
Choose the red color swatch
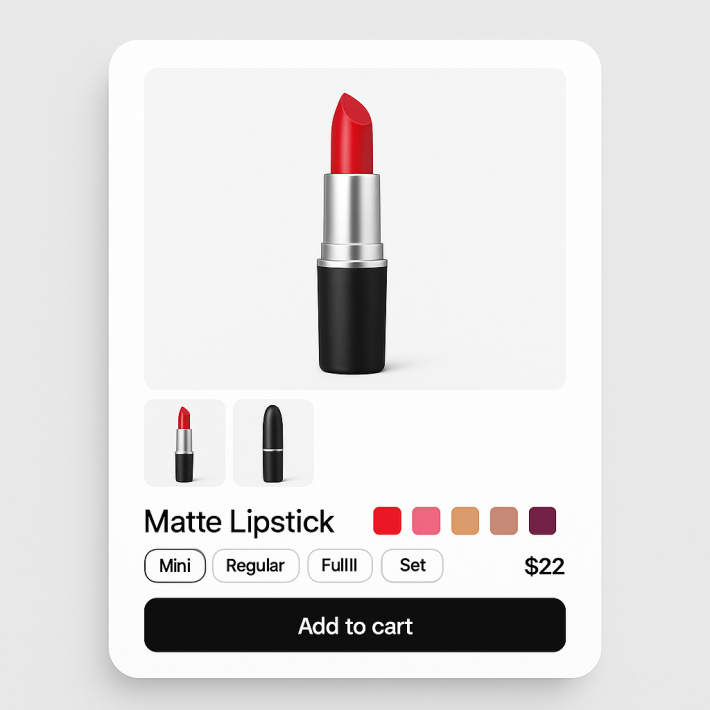click(x=387, y=521)
